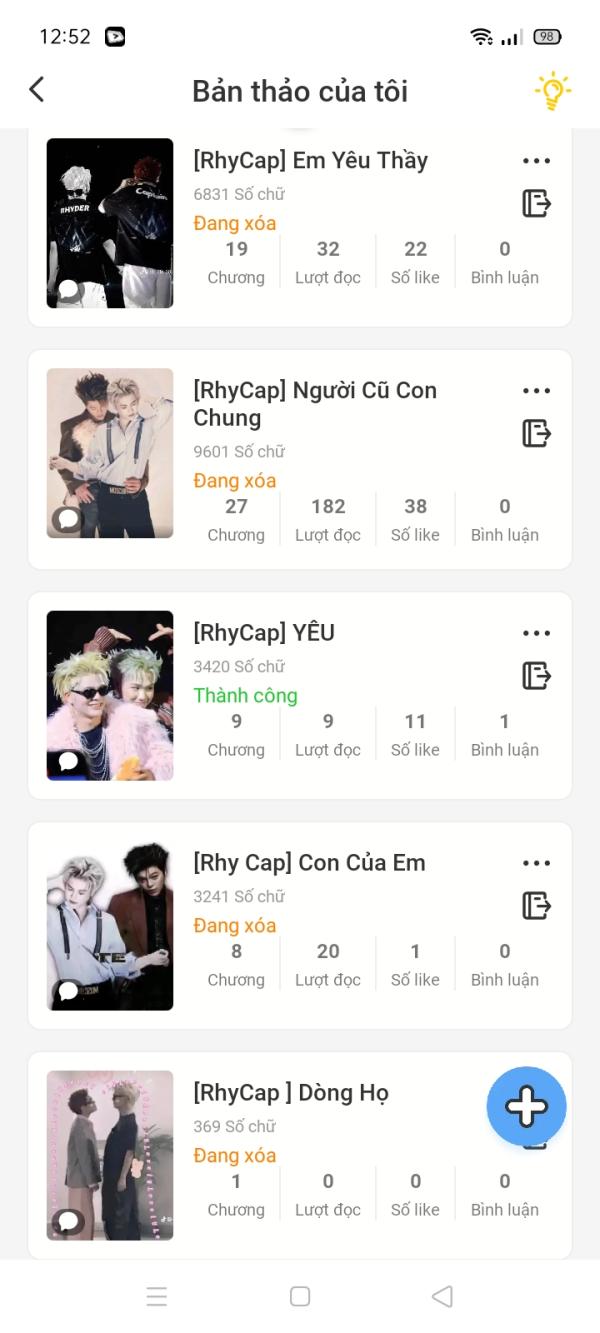Open the Dòng Họ draft

coord(290,1093)
